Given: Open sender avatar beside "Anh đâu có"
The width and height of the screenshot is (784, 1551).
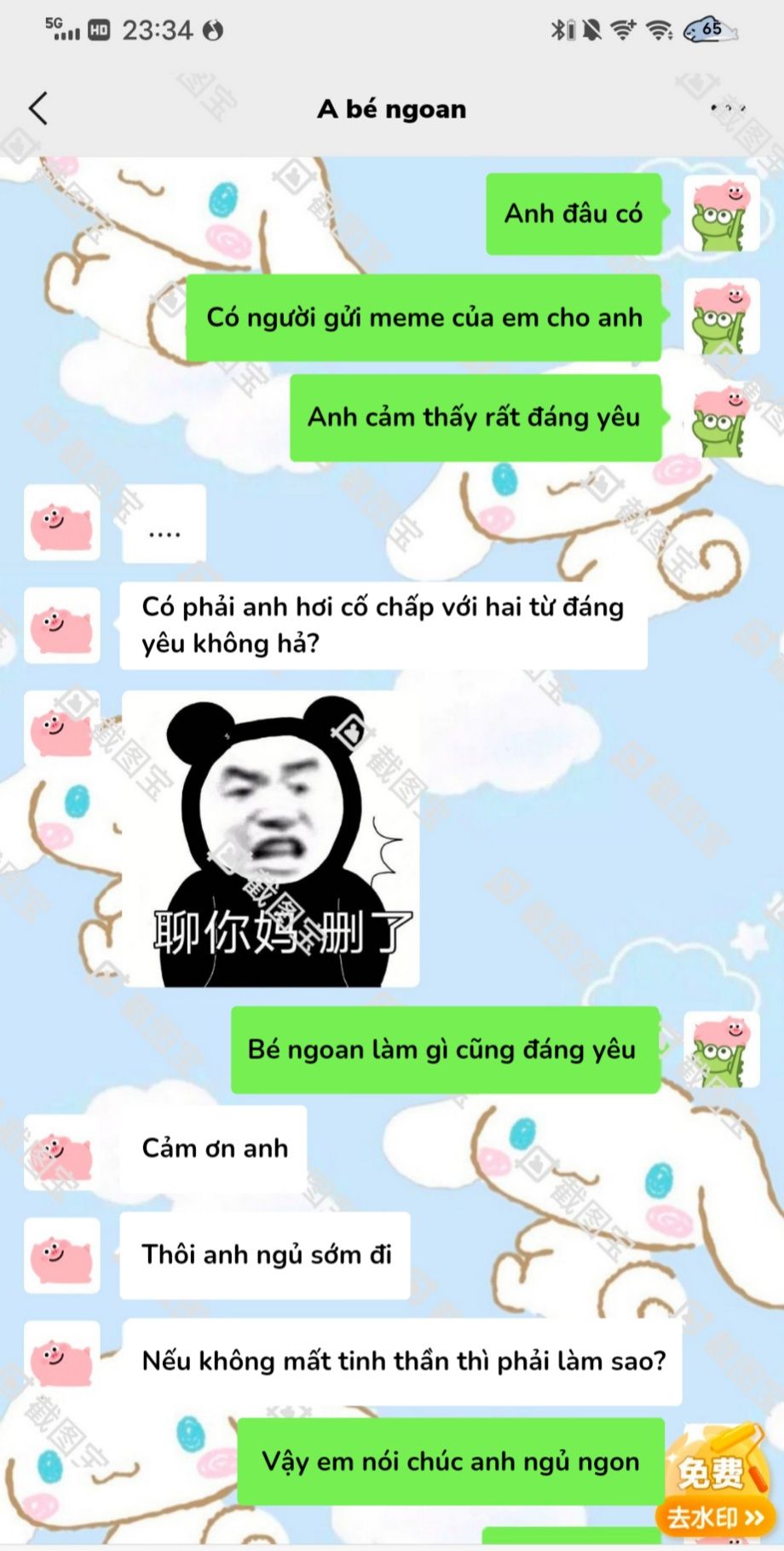Looking at the screenshot, I should [x=721, y=214].
